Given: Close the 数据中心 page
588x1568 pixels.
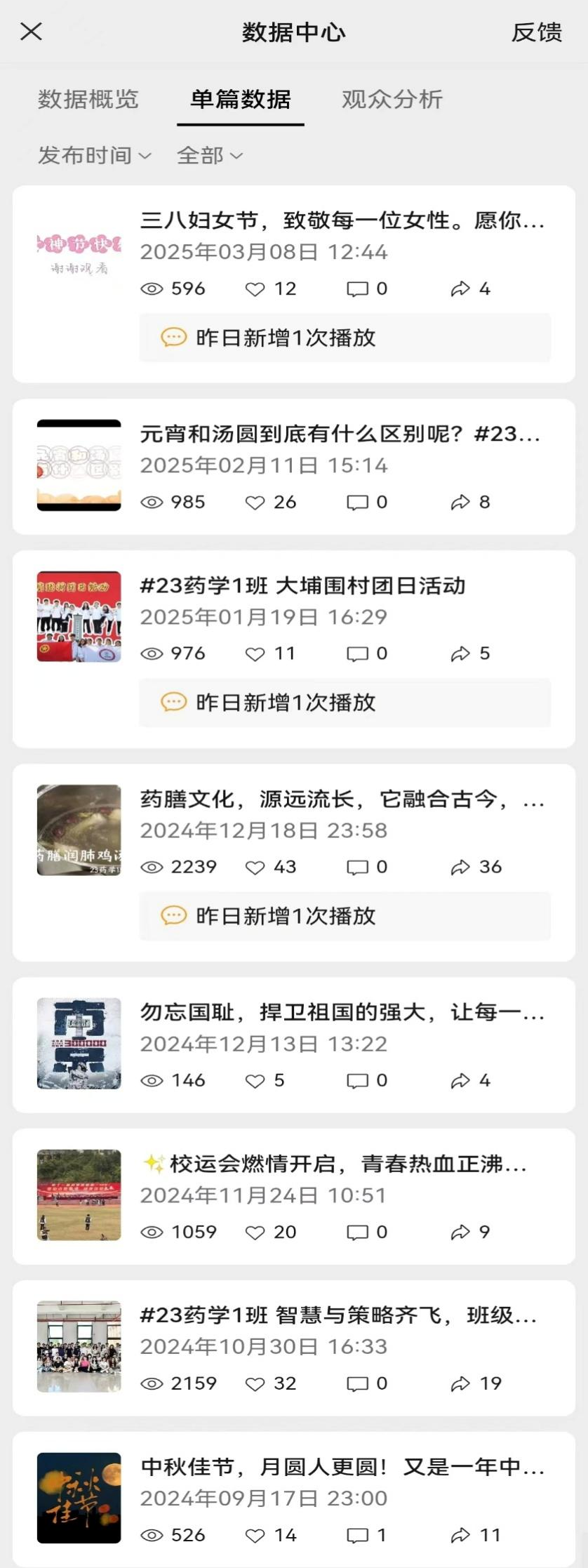Looking at the screenshot, I should [32, 32].
